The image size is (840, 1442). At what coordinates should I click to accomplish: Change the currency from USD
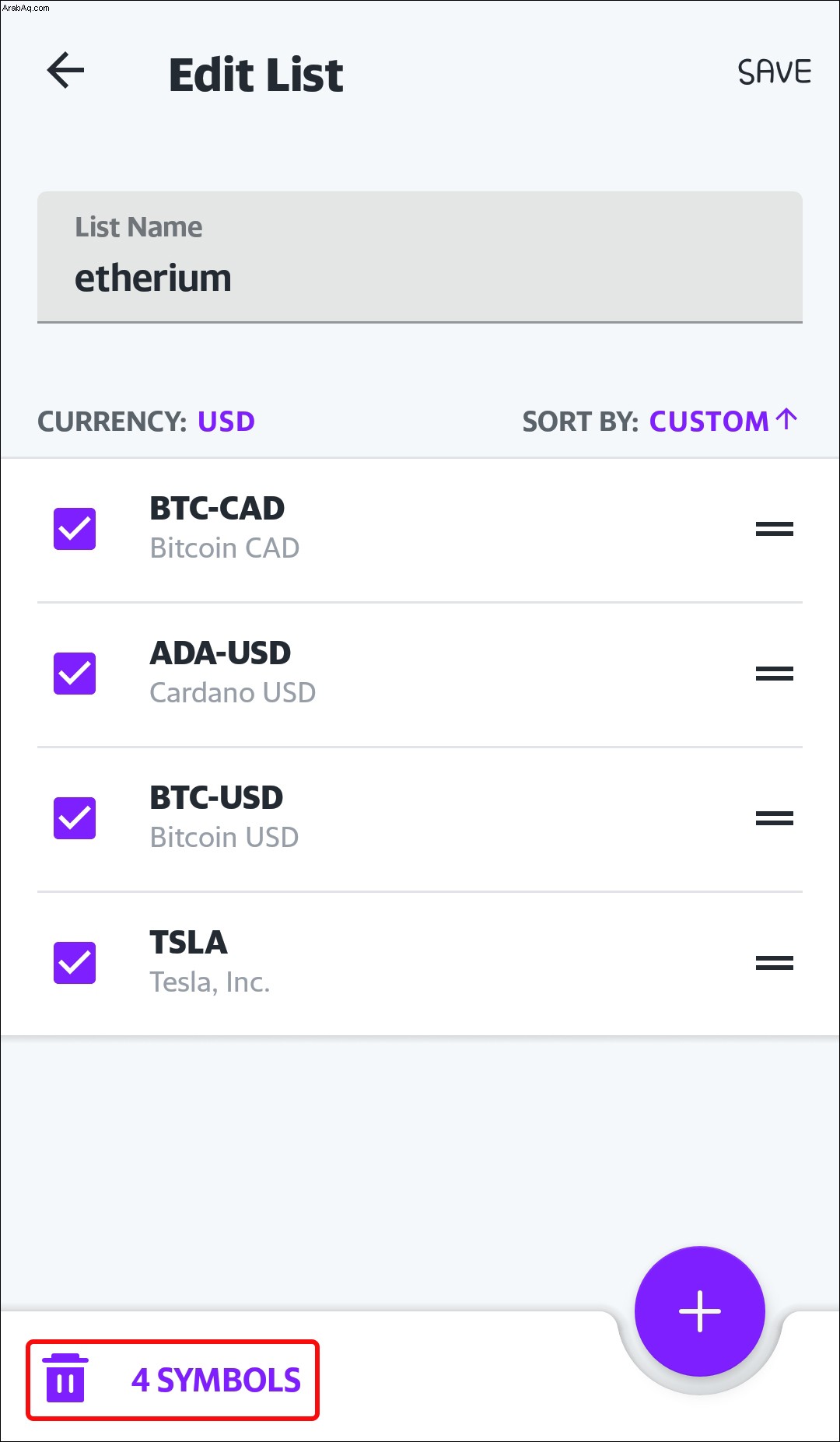coord(226,422)
